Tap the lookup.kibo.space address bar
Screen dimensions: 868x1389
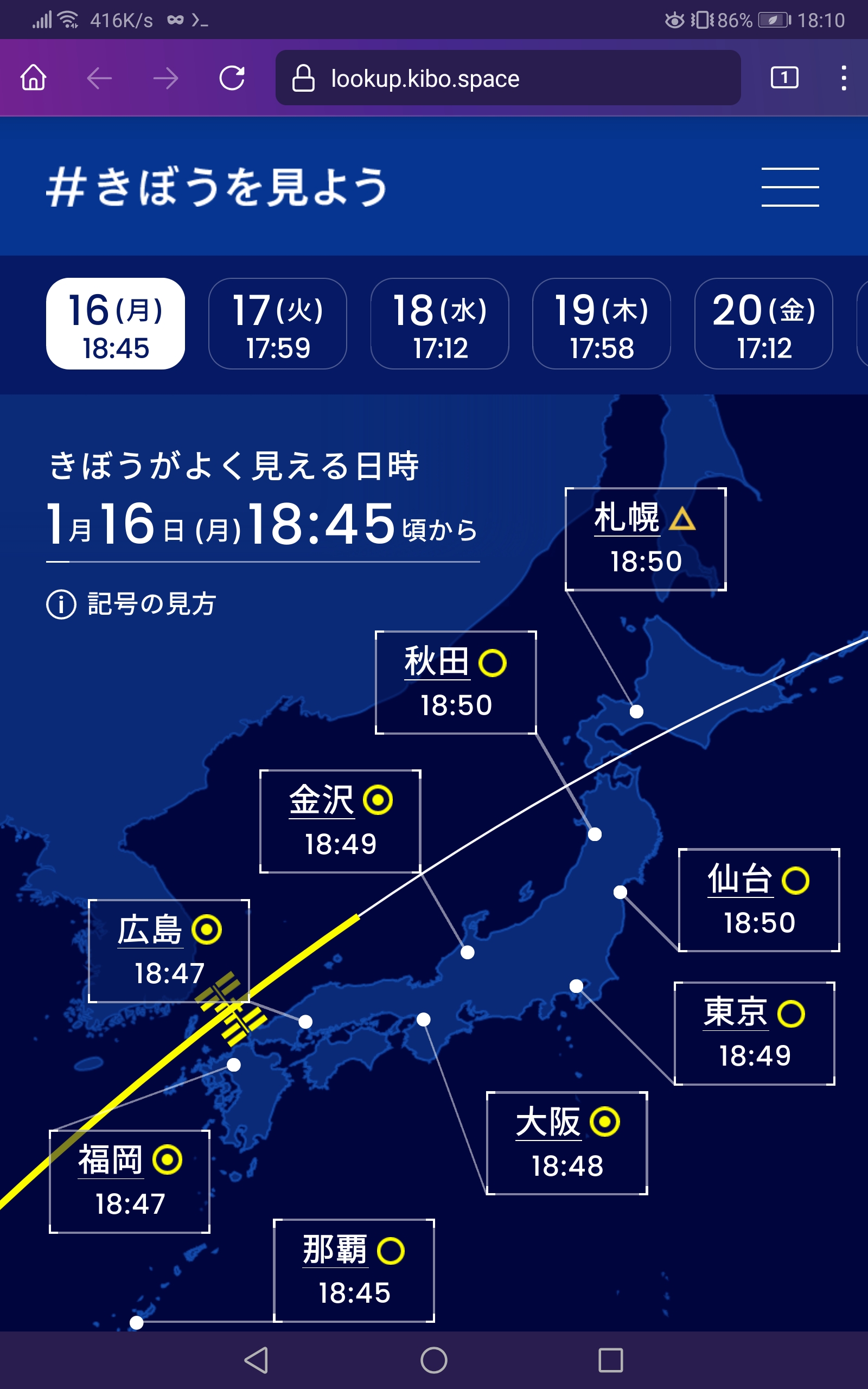click(507, 78)
